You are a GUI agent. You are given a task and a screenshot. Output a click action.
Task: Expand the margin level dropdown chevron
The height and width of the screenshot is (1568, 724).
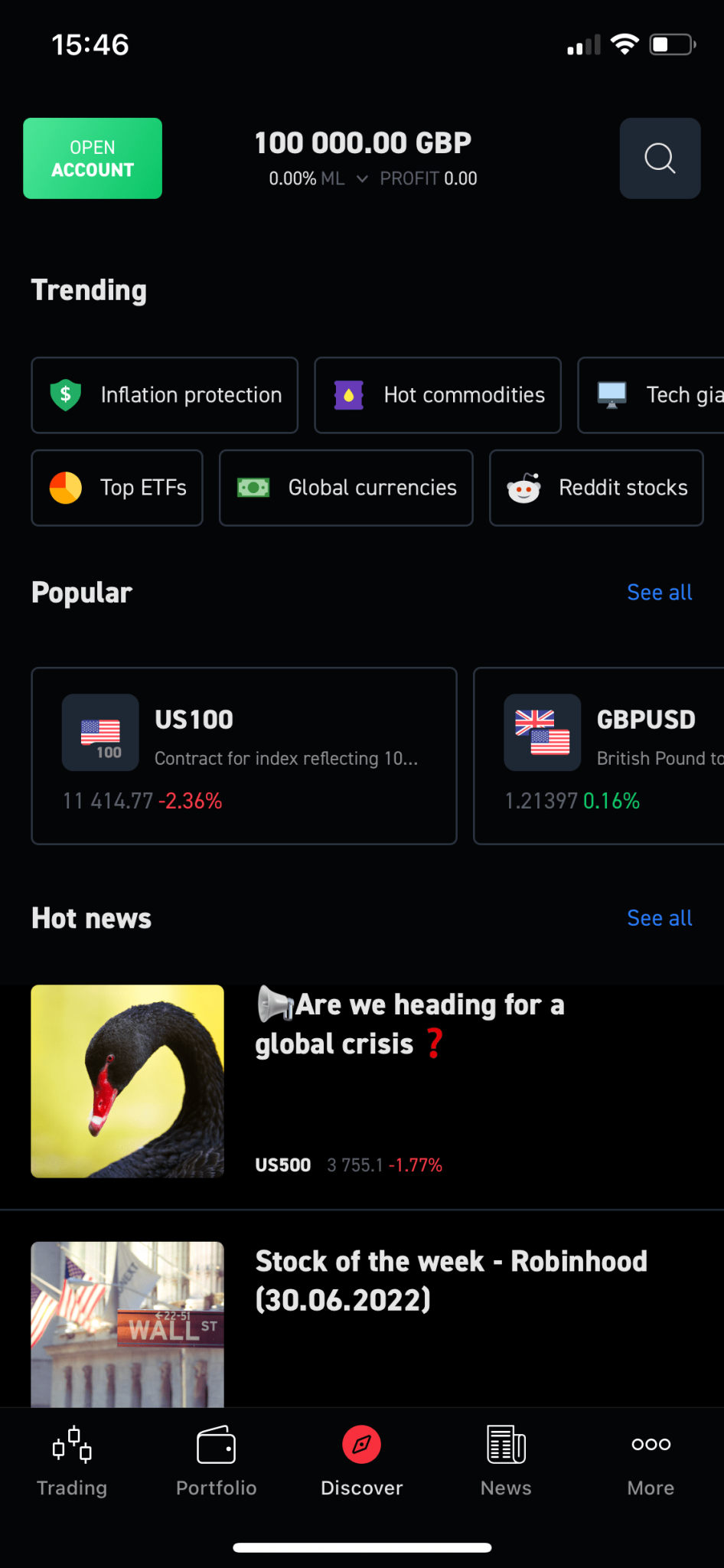363,178
